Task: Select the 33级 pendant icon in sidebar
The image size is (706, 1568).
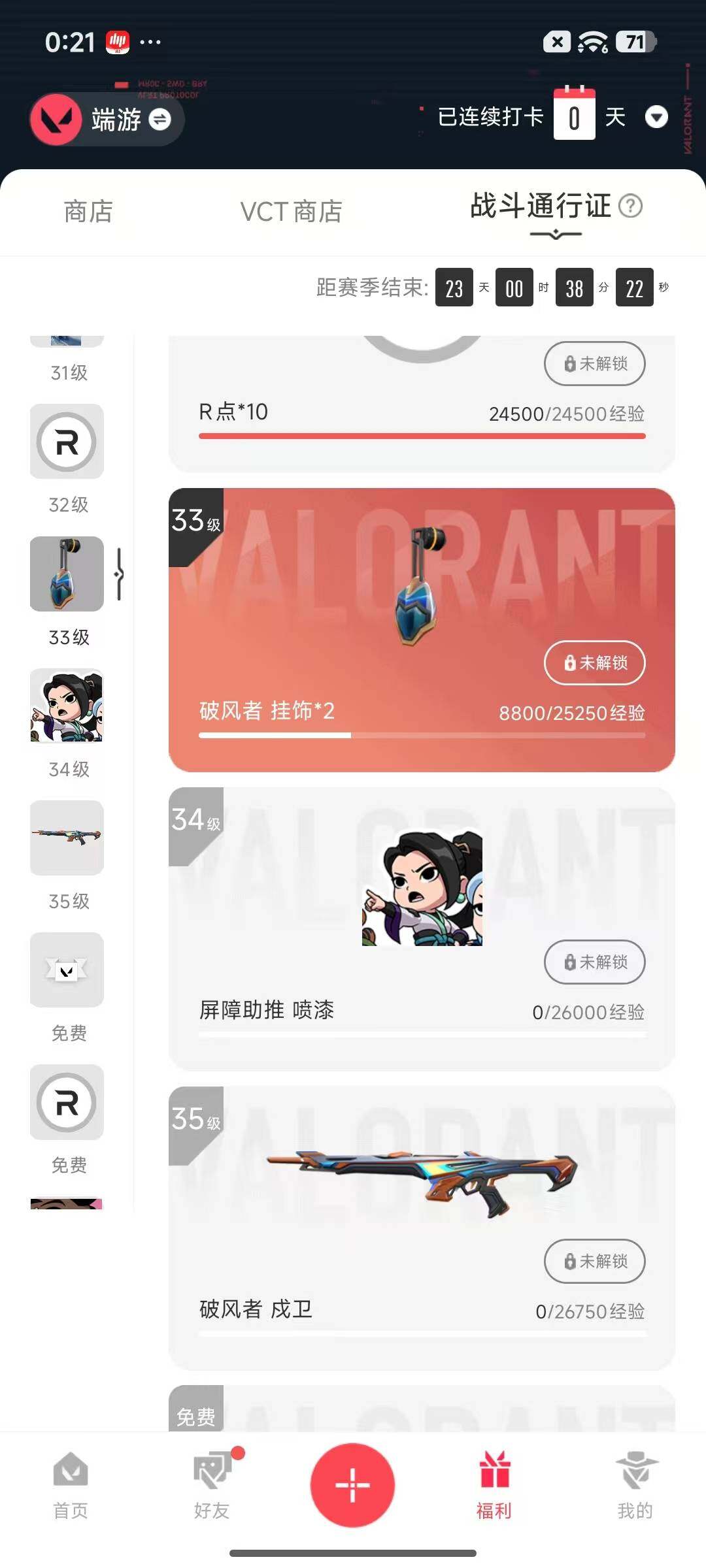Action: [x=66, y=575]
